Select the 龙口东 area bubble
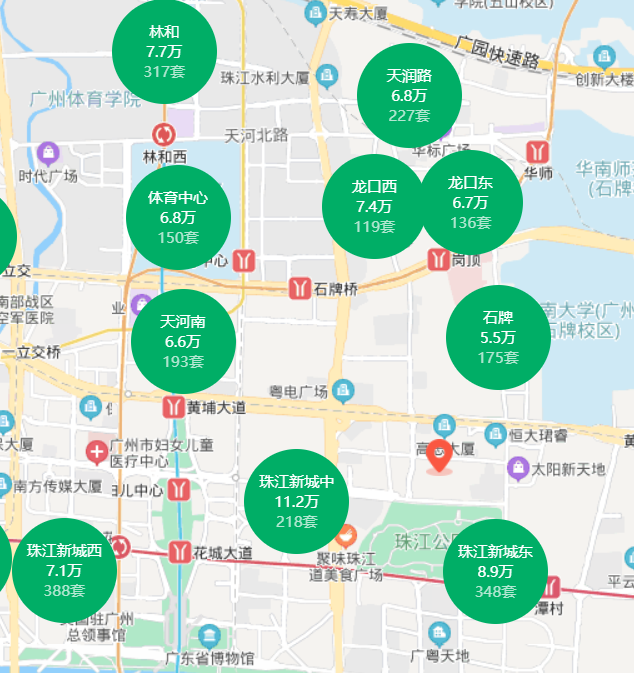Screen dimensions: 634x673 470,202
